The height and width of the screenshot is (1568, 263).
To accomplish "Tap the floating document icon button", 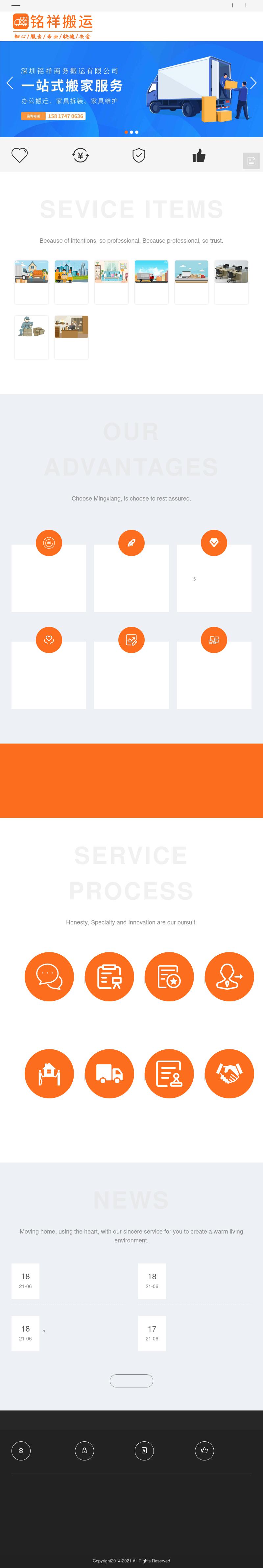I will [x=251, y=161].
